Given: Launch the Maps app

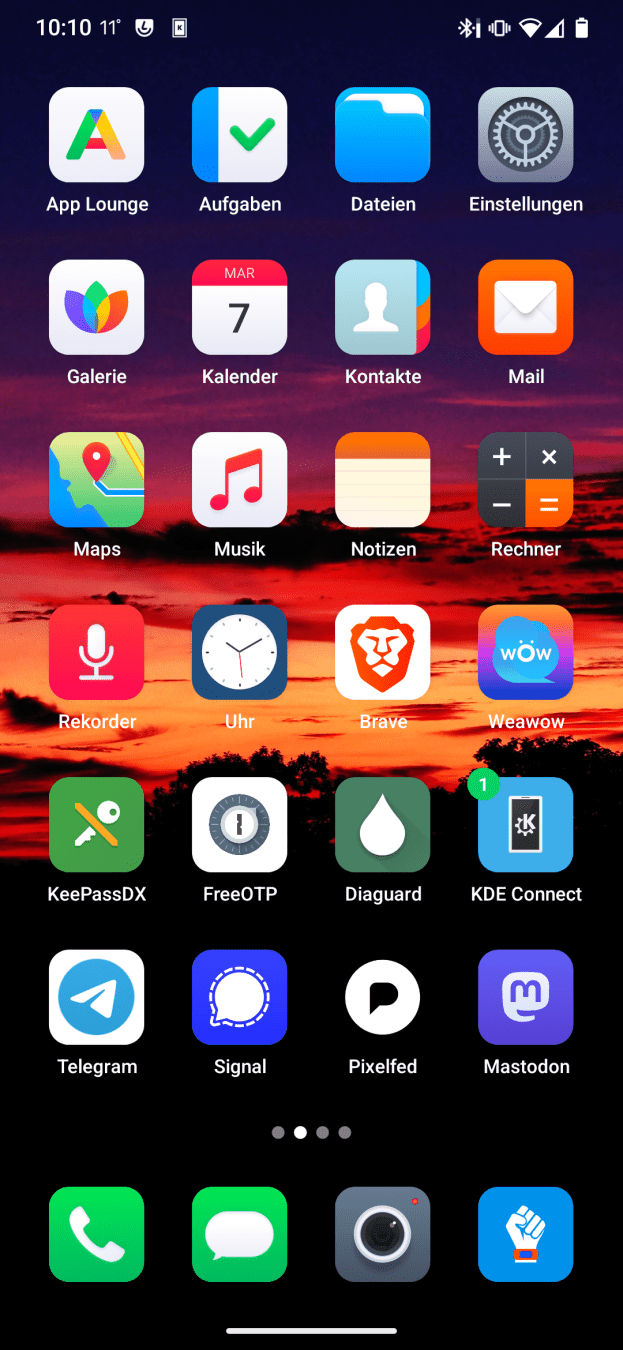Looking at the screenshot, I should [x=97, y=480].
